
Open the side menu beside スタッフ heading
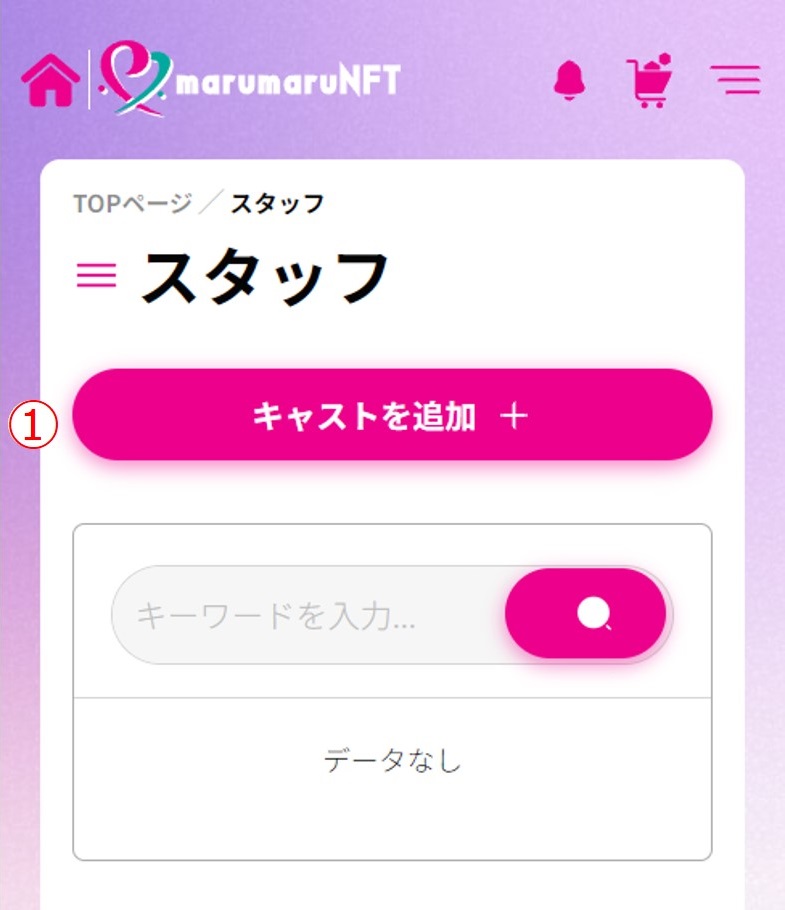(x=97, y=275)
